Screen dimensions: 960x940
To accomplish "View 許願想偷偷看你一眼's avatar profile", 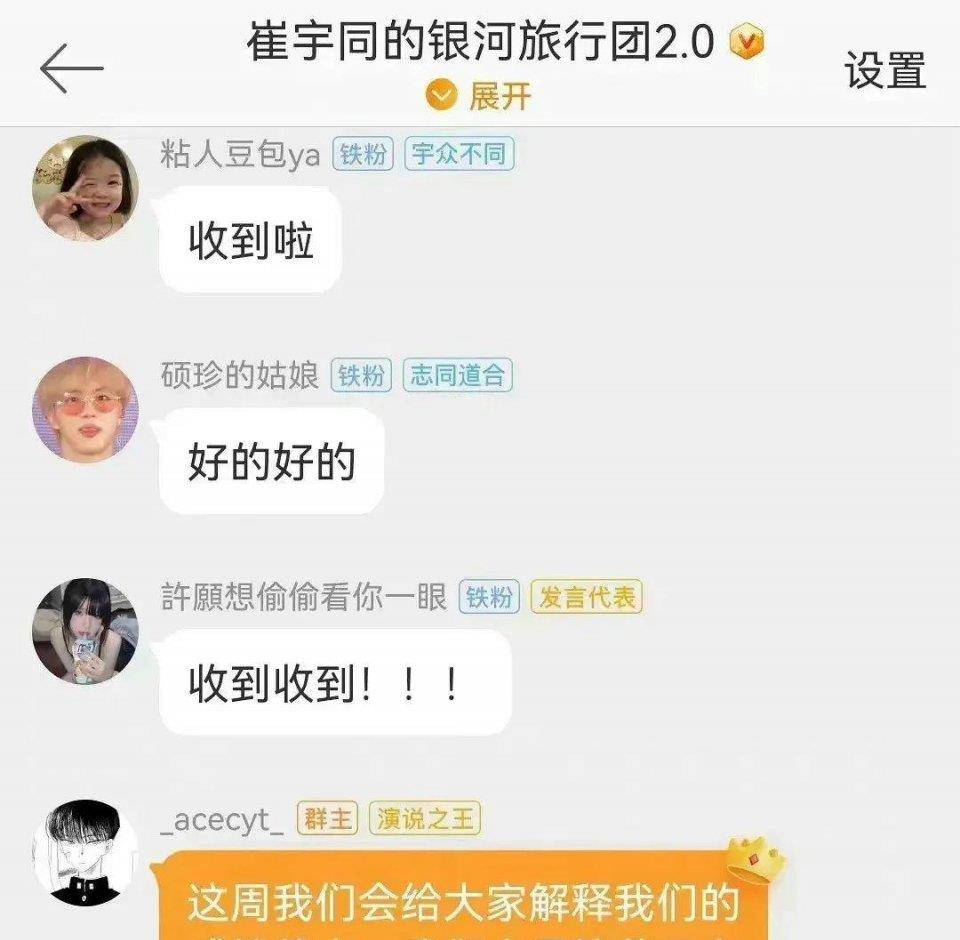I will [86, 631].
